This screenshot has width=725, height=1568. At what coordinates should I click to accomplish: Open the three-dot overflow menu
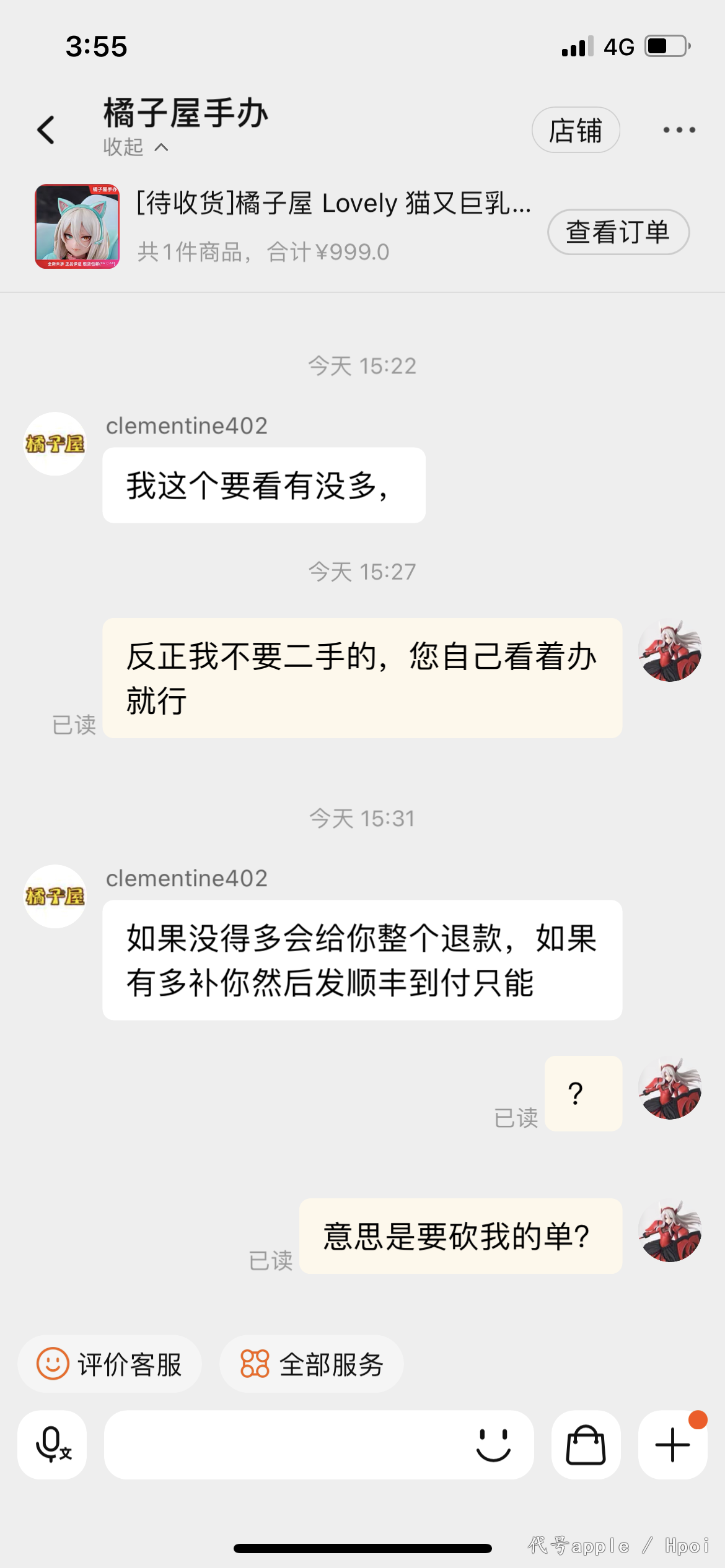pyautogui.click(x=679, y=130)
